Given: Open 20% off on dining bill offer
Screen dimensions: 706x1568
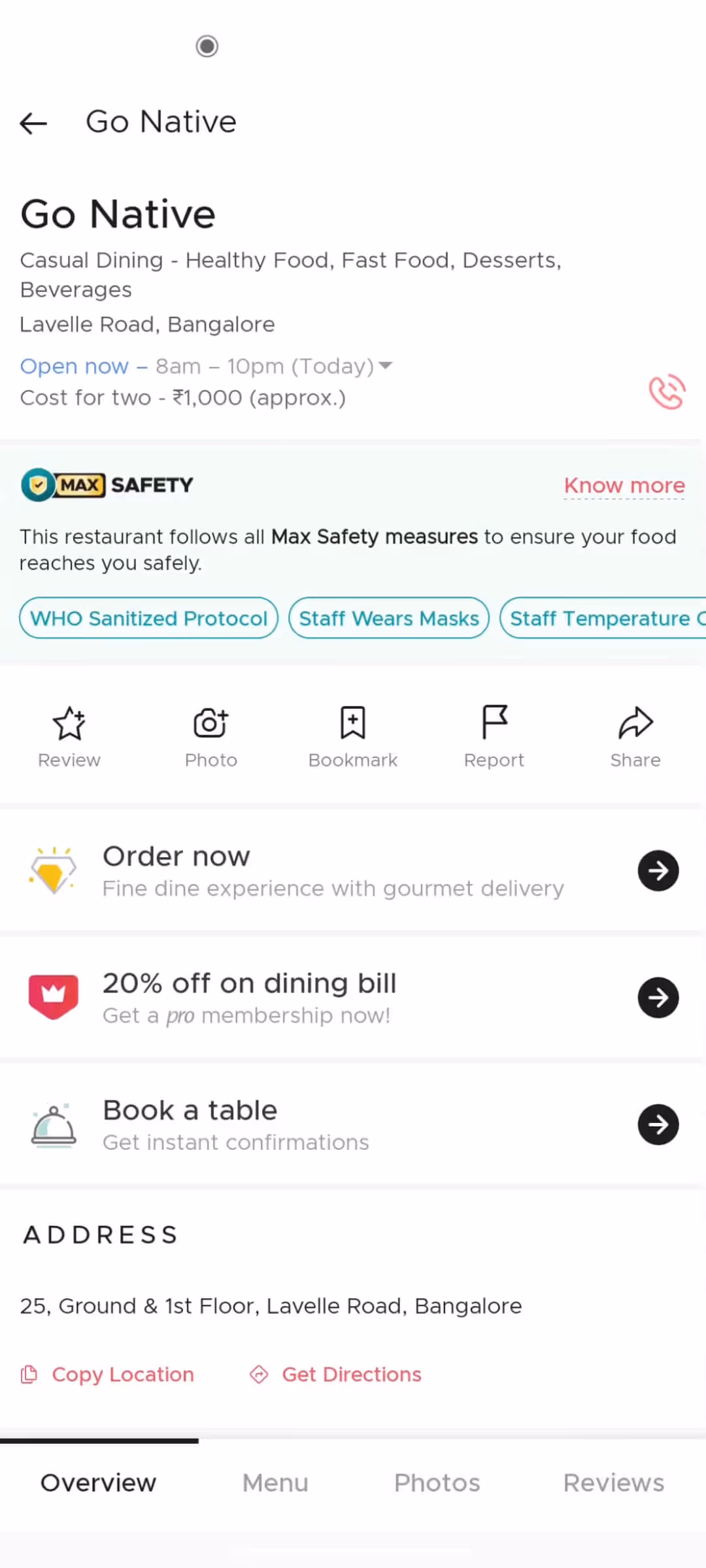Looking at the screenshot, I should tap(353, 998).
